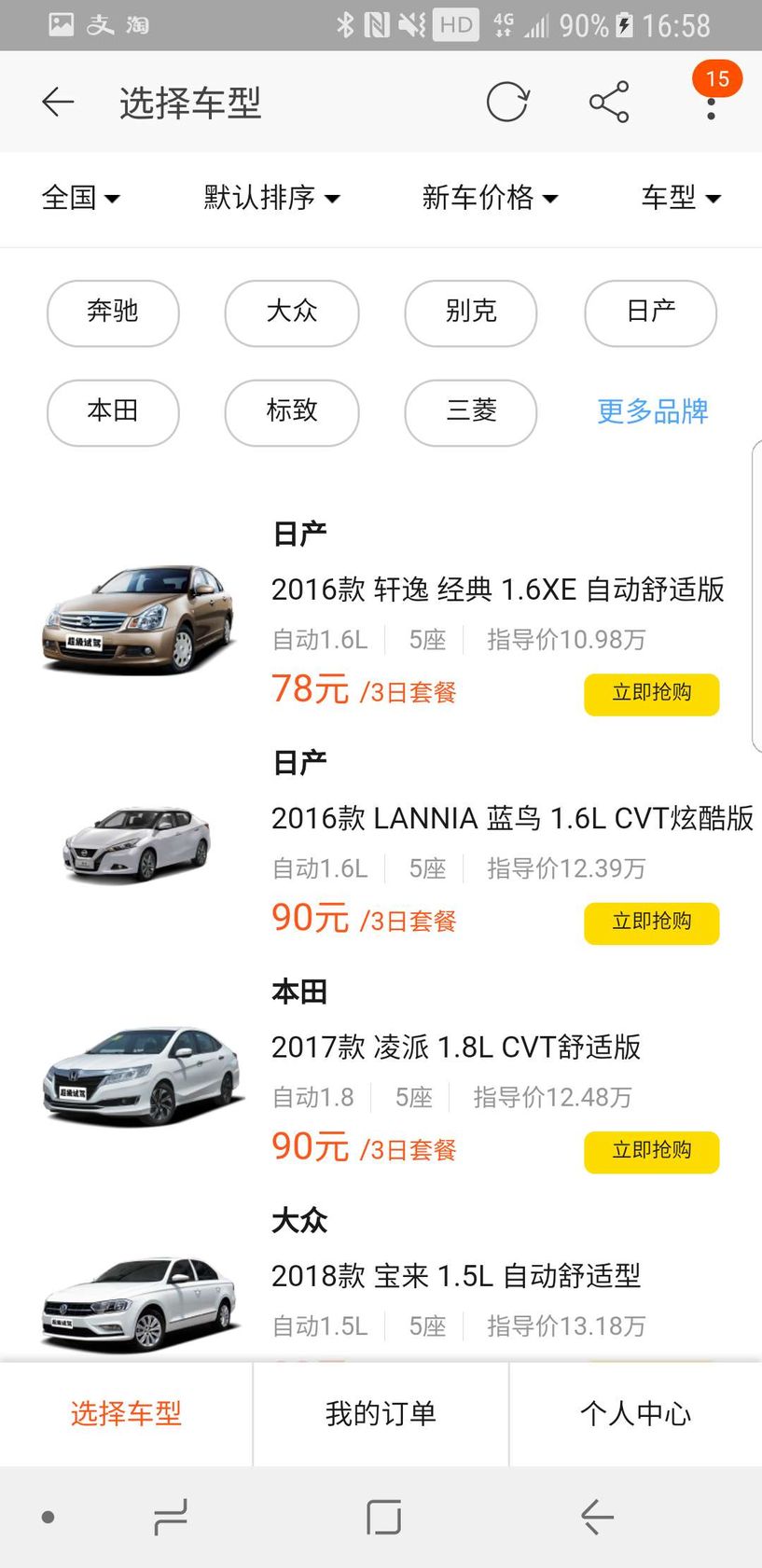Filter by the 奔驰 brand chip
Viewport: 762px width, 1568px height.
(x=113, y=312)
